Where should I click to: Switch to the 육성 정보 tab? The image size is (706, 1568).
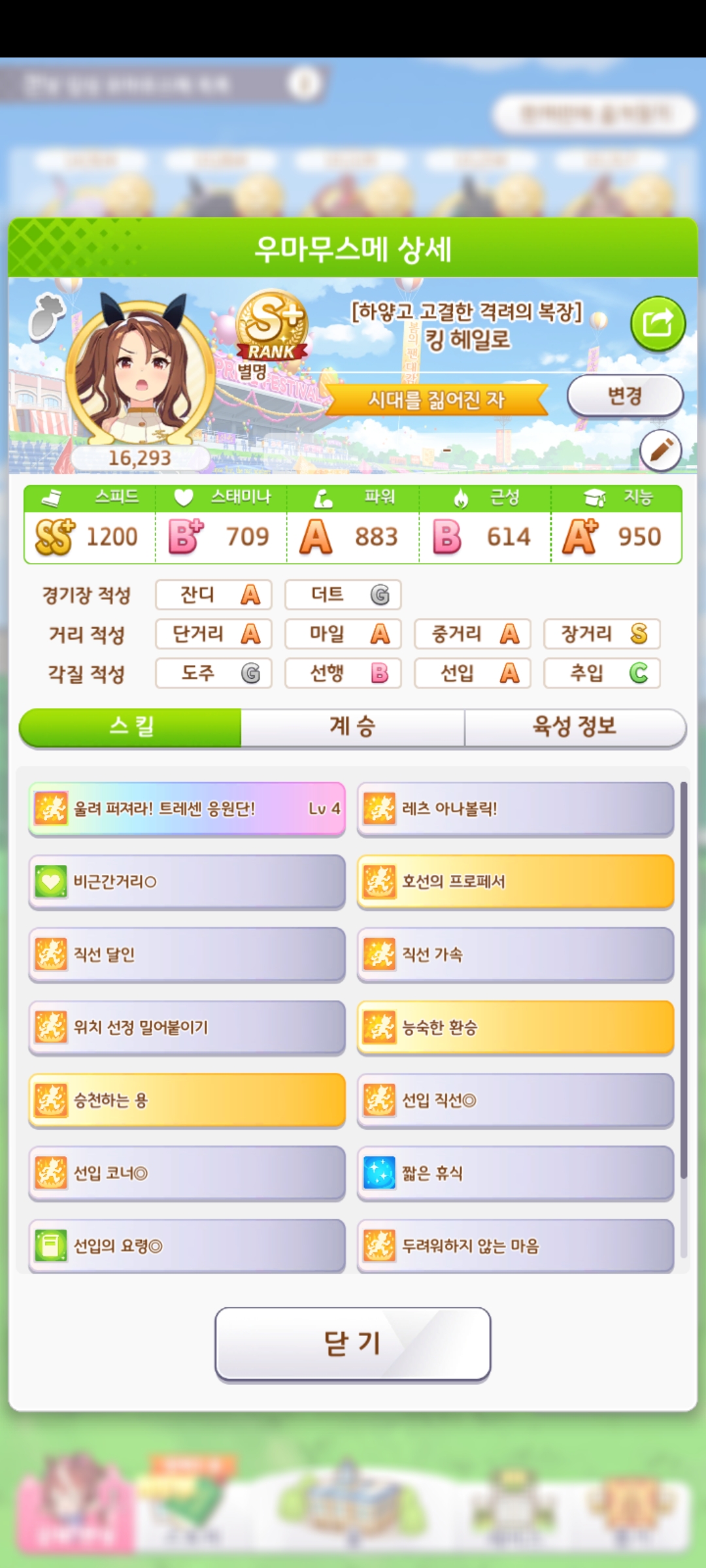575,727
